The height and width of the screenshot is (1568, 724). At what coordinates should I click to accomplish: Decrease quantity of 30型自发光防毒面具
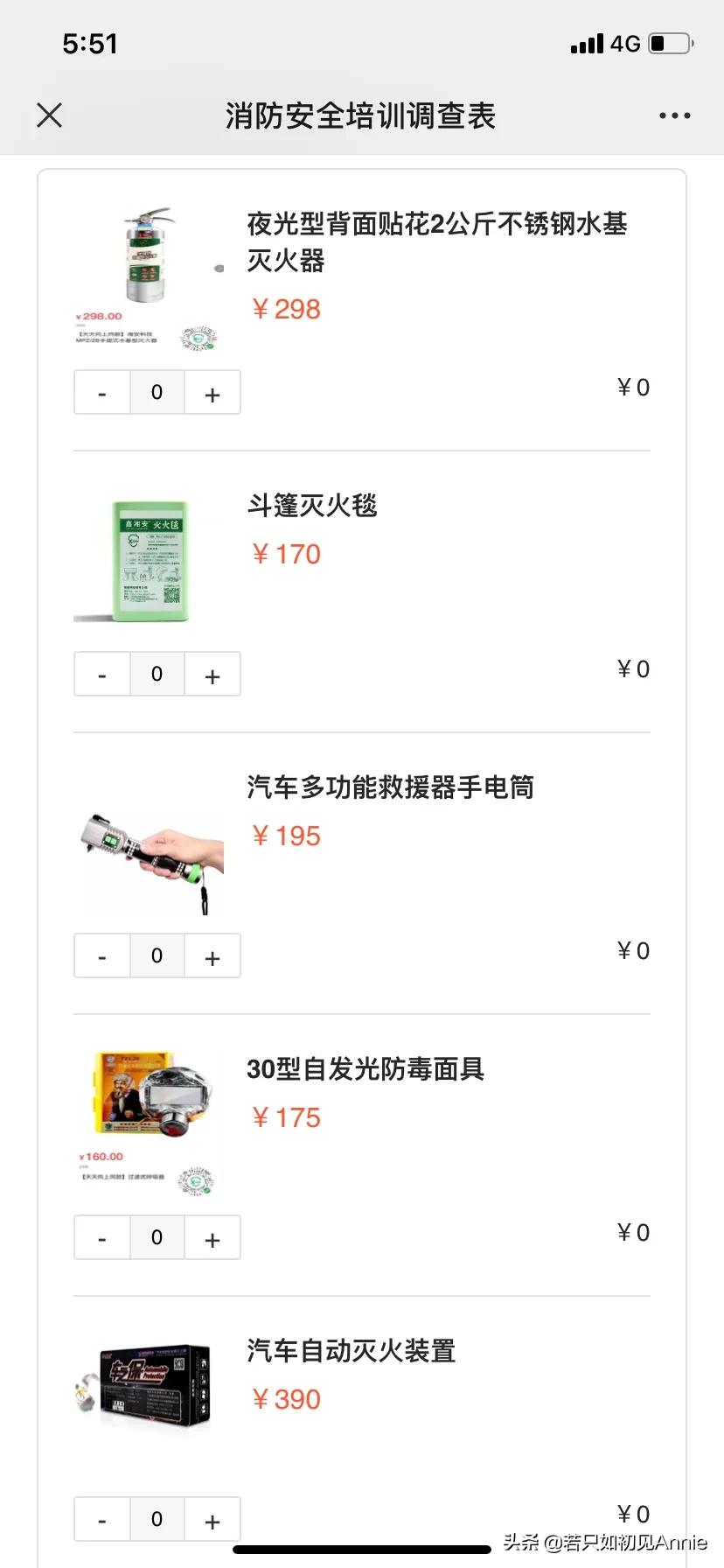101,1237
